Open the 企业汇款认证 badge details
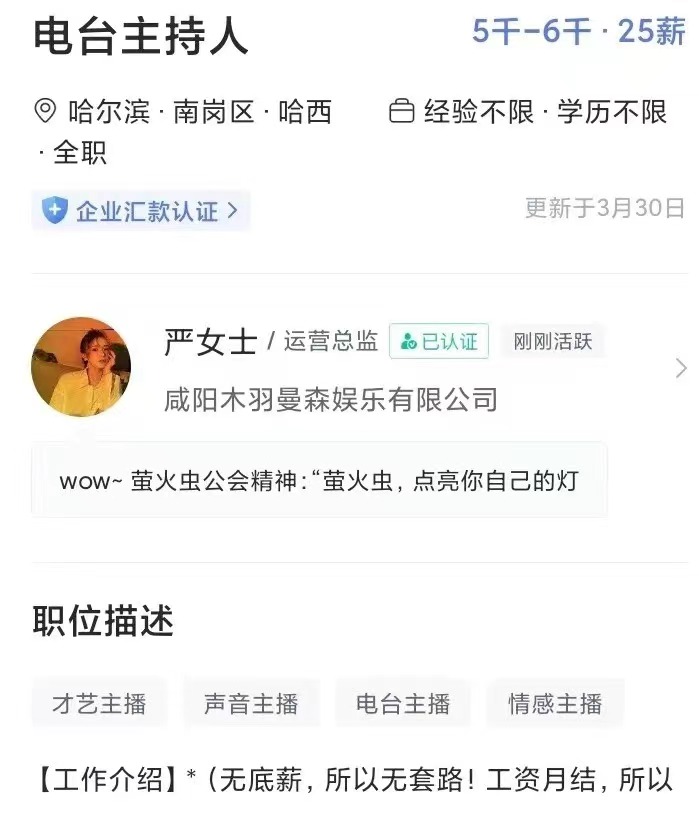Image resolution: width=699 pixels, height=818 pixels. [x=141, y=211]
